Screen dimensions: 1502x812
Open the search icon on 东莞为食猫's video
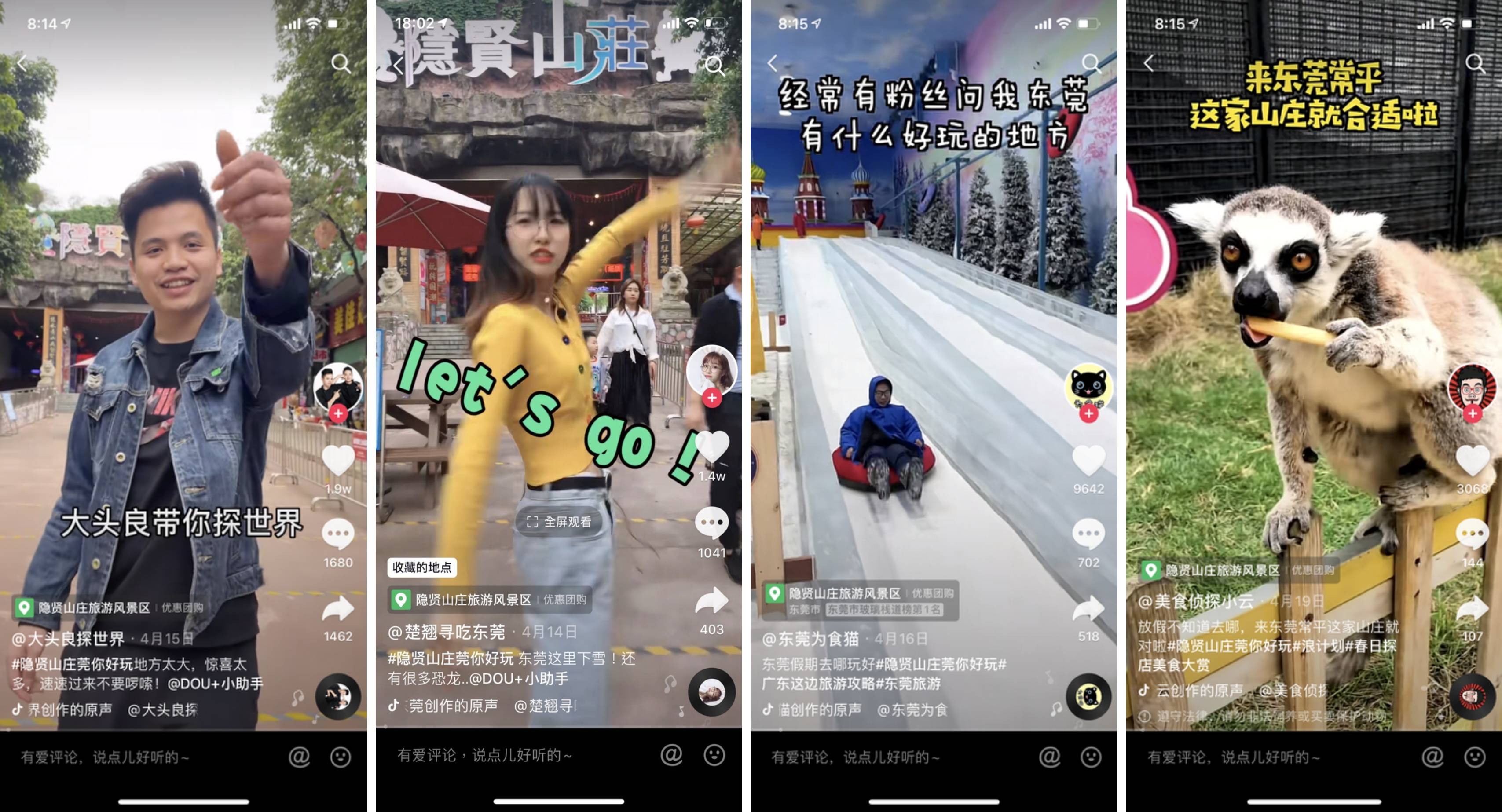pyautogui.click(x=1091, y=63)
